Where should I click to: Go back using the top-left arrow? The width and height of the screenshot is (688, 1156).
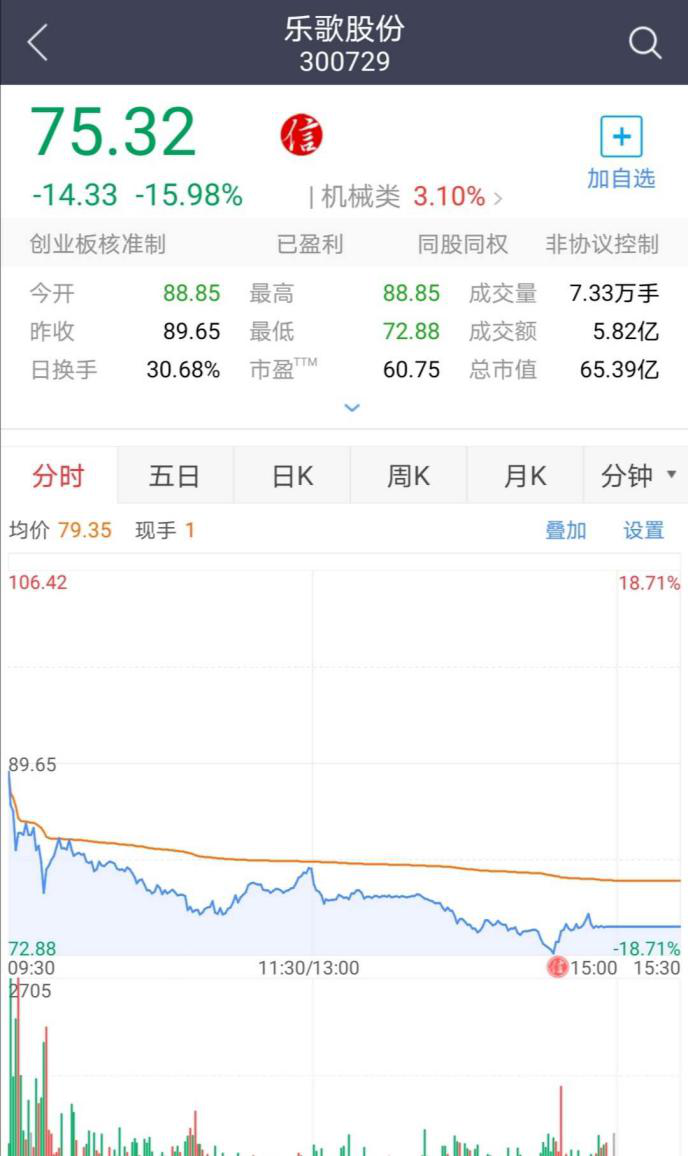click(x=38, y=43)
